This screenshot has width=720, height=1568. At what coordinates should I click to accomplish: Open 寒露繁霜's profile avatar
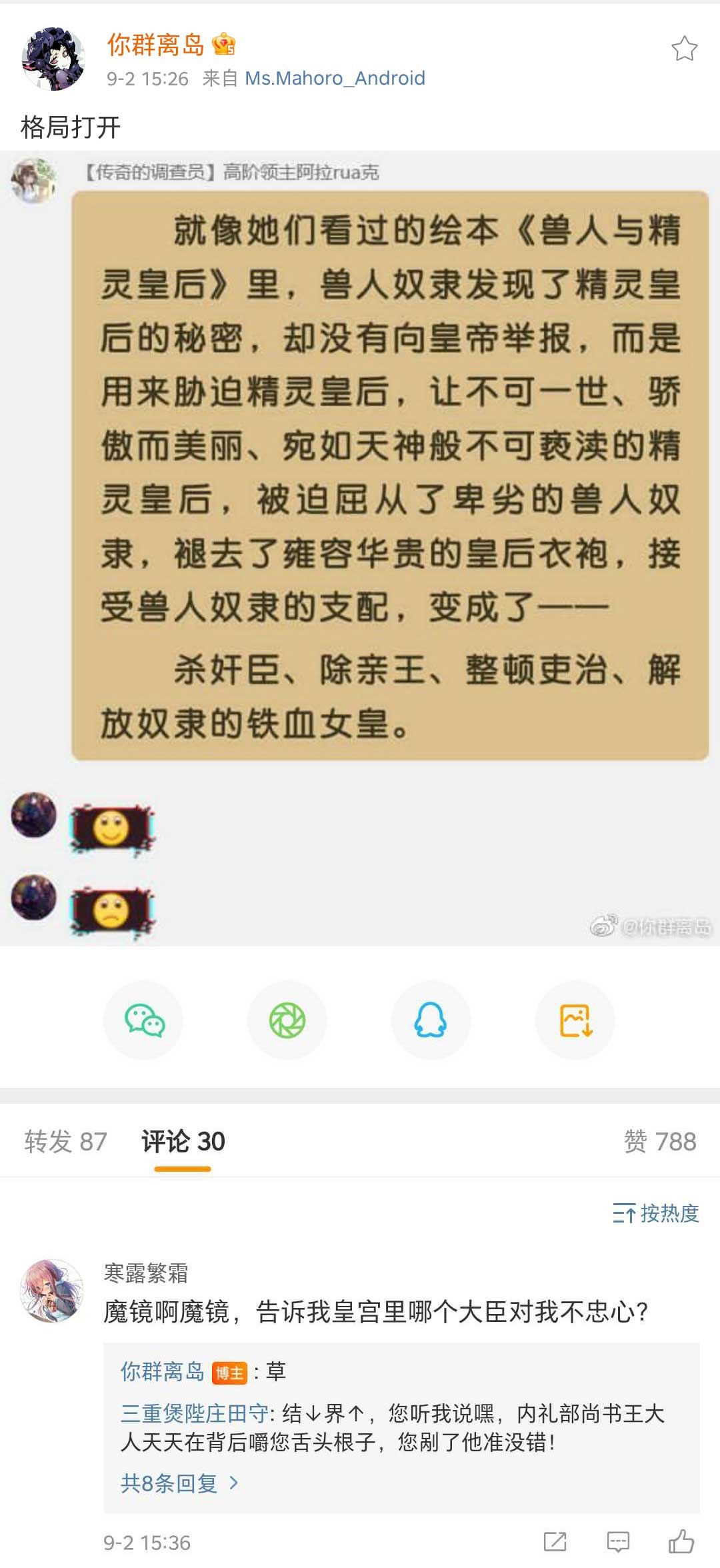[52, 1291]
